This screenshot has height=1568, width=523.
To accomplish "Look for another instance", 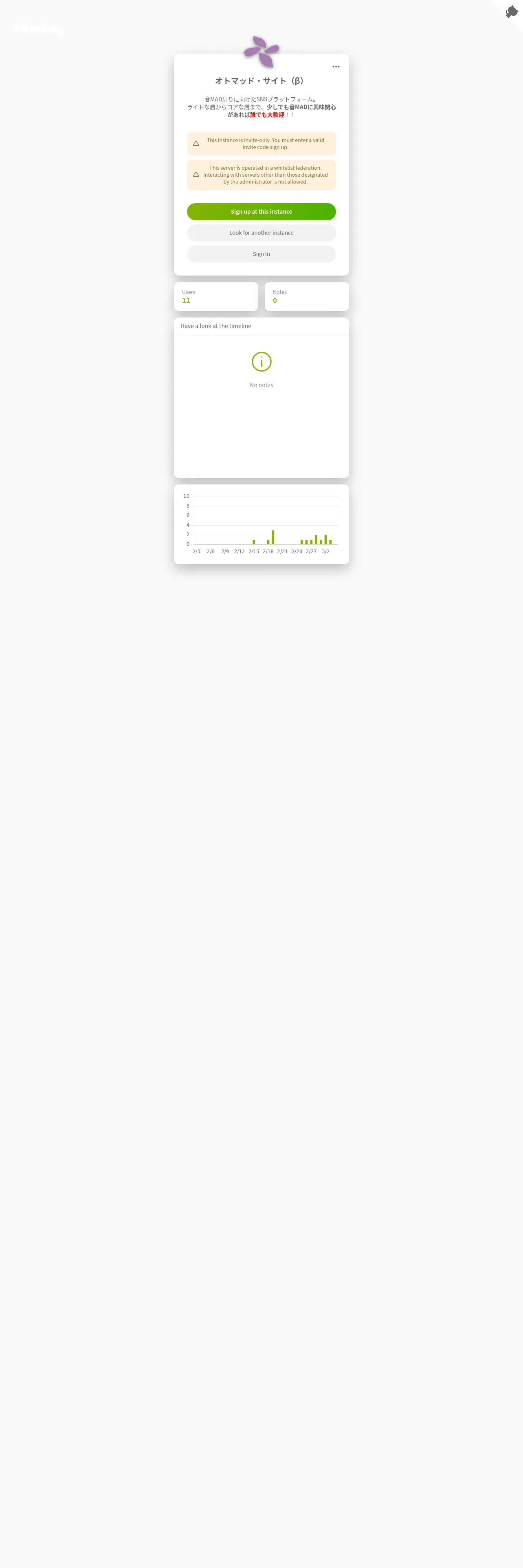I will click(261, 233).
